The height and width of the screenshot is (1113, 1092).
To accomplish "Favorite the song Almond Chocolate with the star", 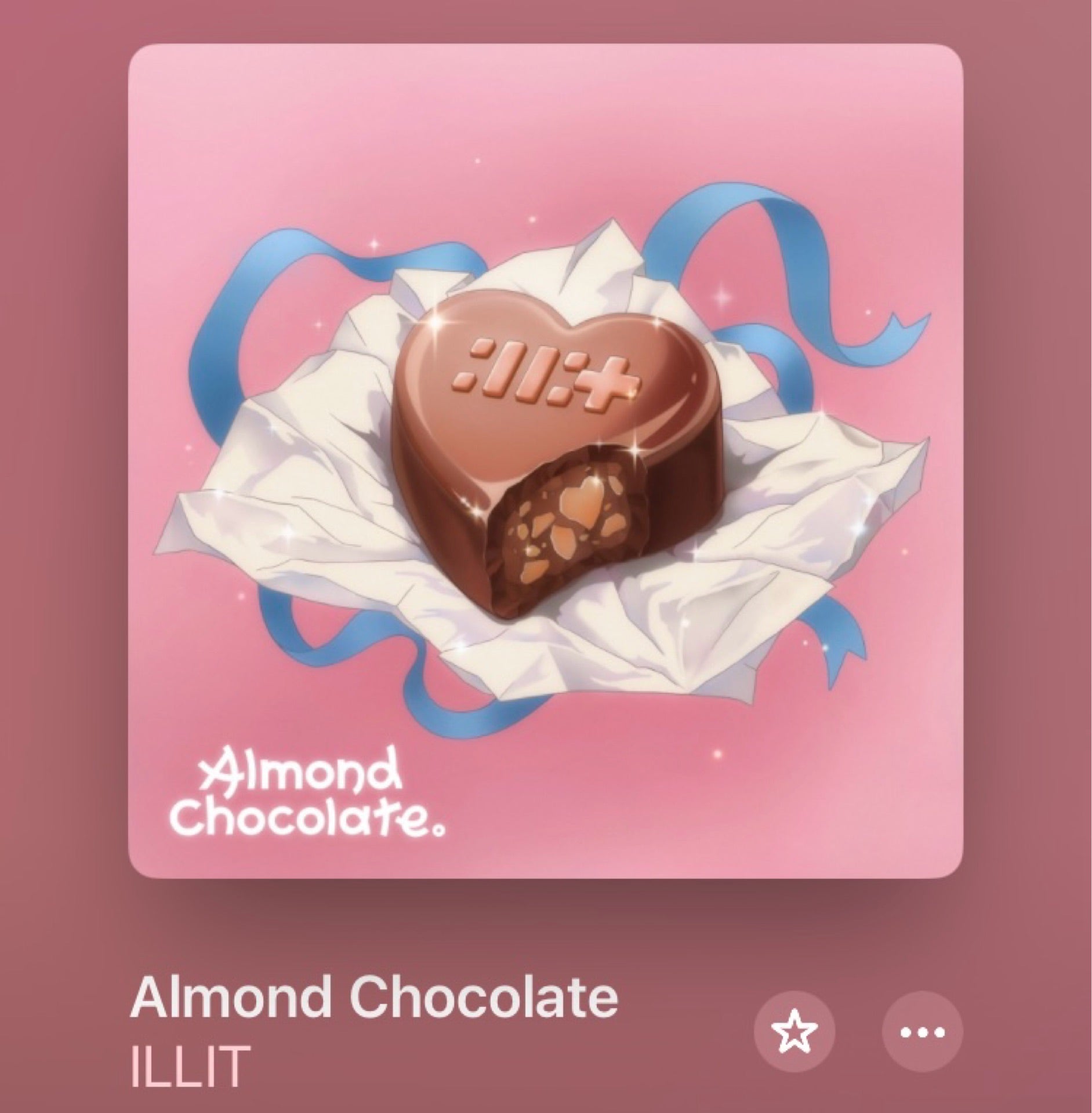I will click(x=793, y=1031).
